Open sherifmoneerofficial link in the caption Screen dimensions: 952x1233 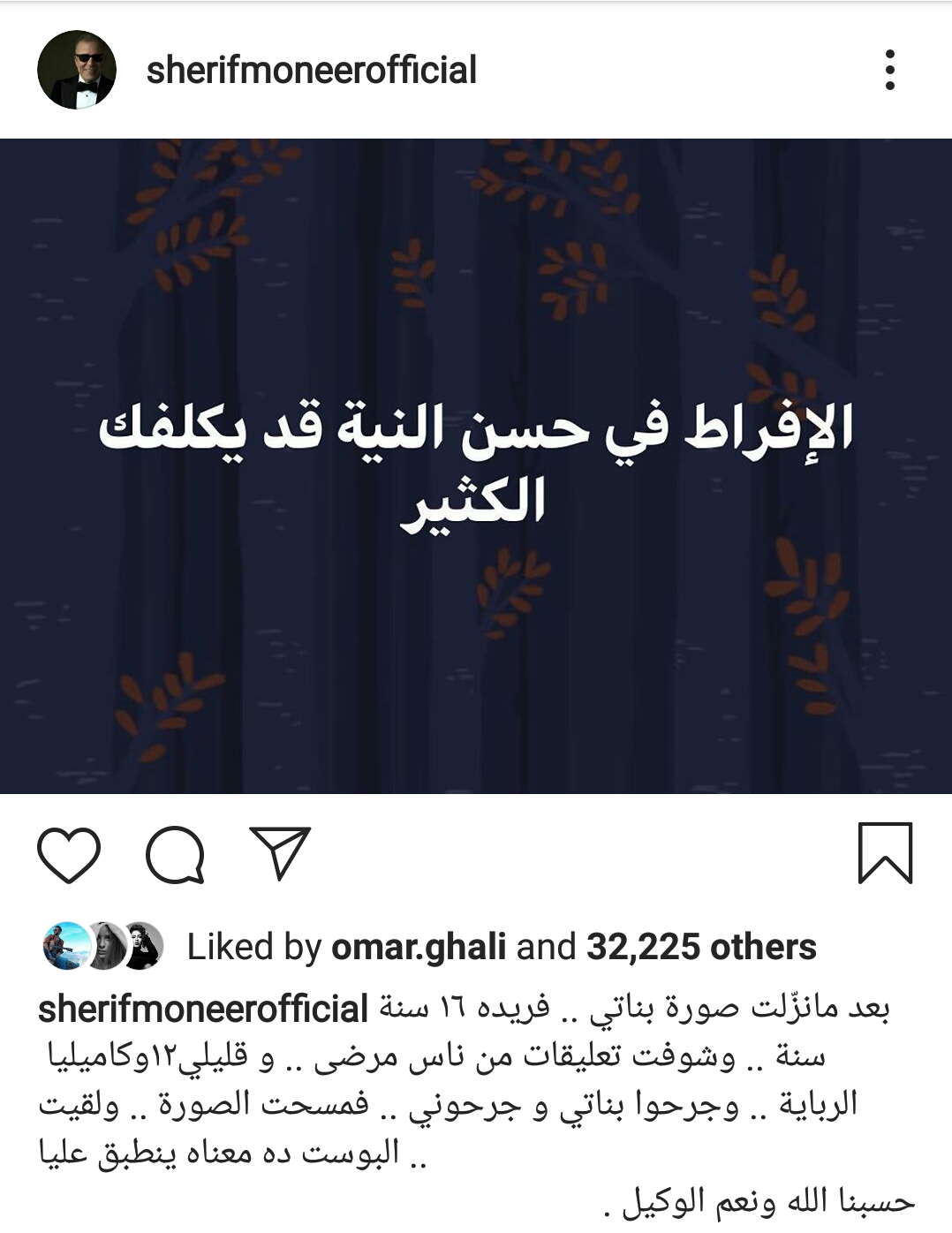(x=202, y=1009)
